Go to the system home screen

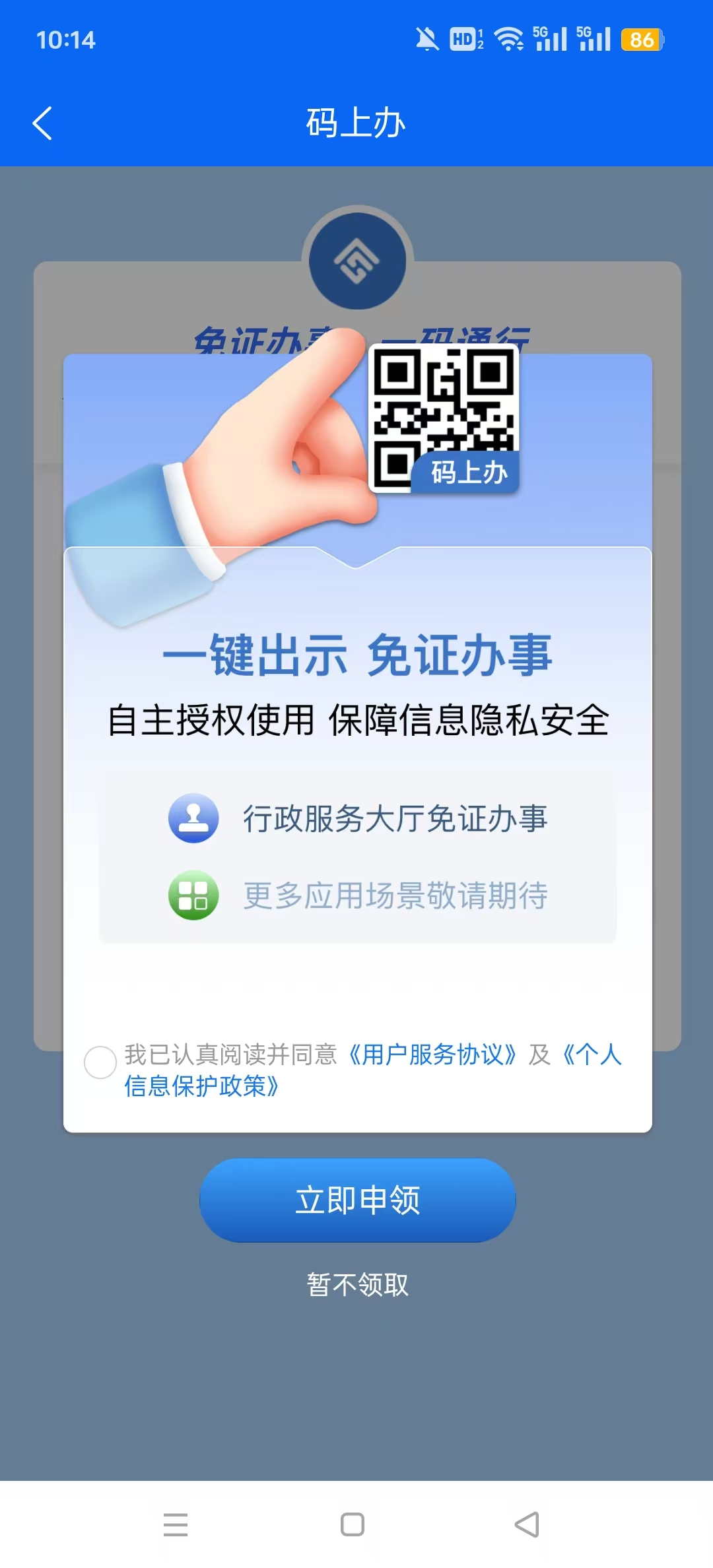click(353, 1524)
